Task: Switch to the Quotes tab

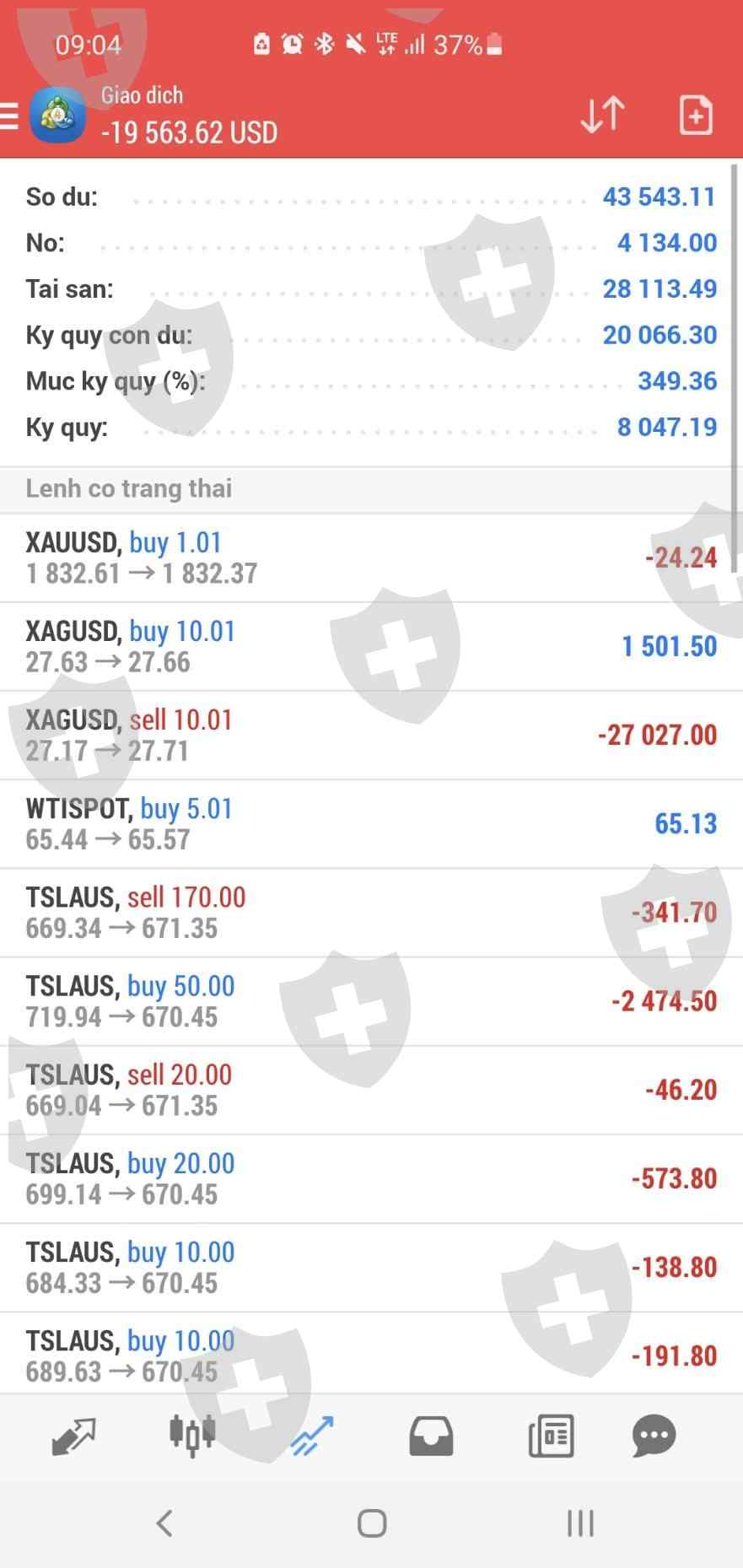Action: click(x=73, y=1436)
